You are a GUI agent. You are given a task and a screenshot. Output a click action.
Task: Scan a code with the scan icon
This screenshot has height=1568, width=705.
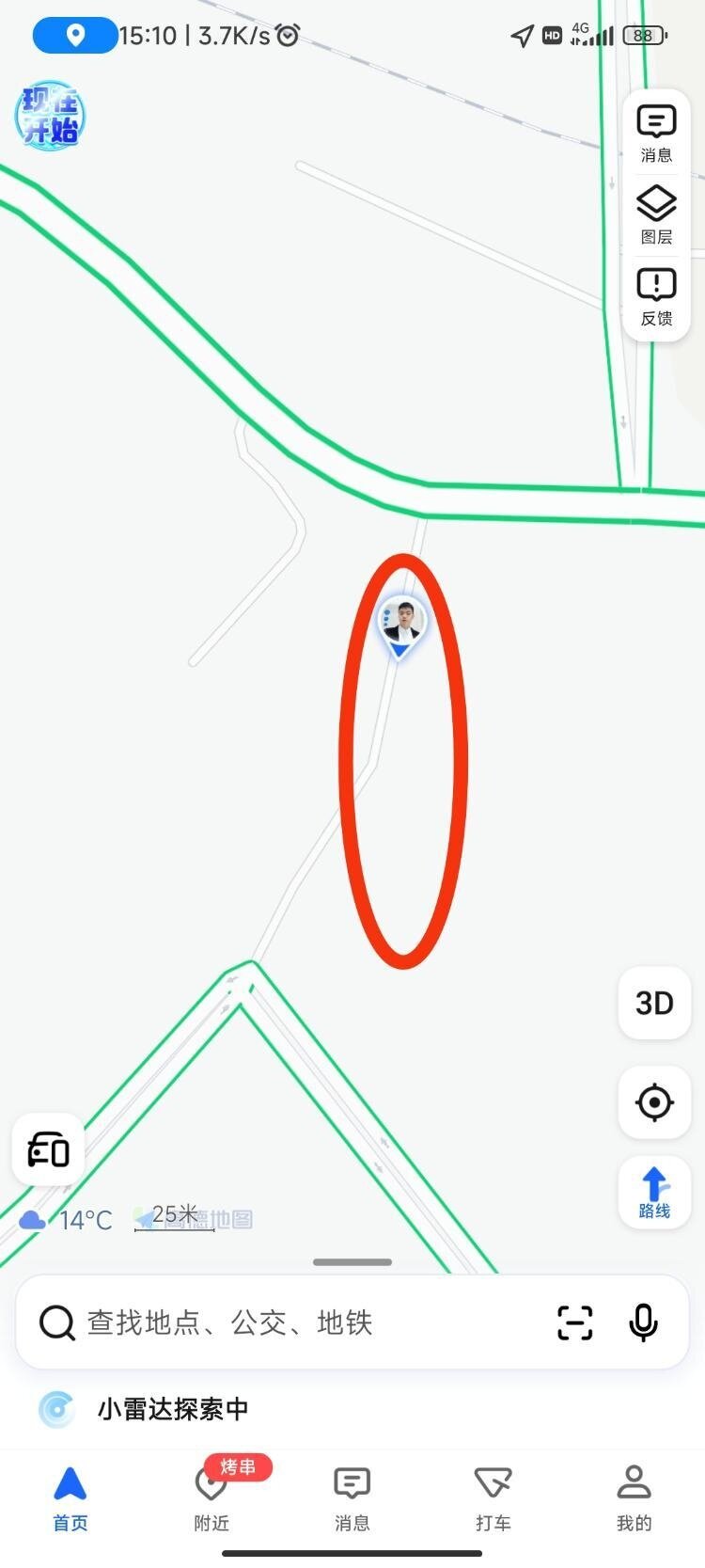click(x=574, y=1323)
